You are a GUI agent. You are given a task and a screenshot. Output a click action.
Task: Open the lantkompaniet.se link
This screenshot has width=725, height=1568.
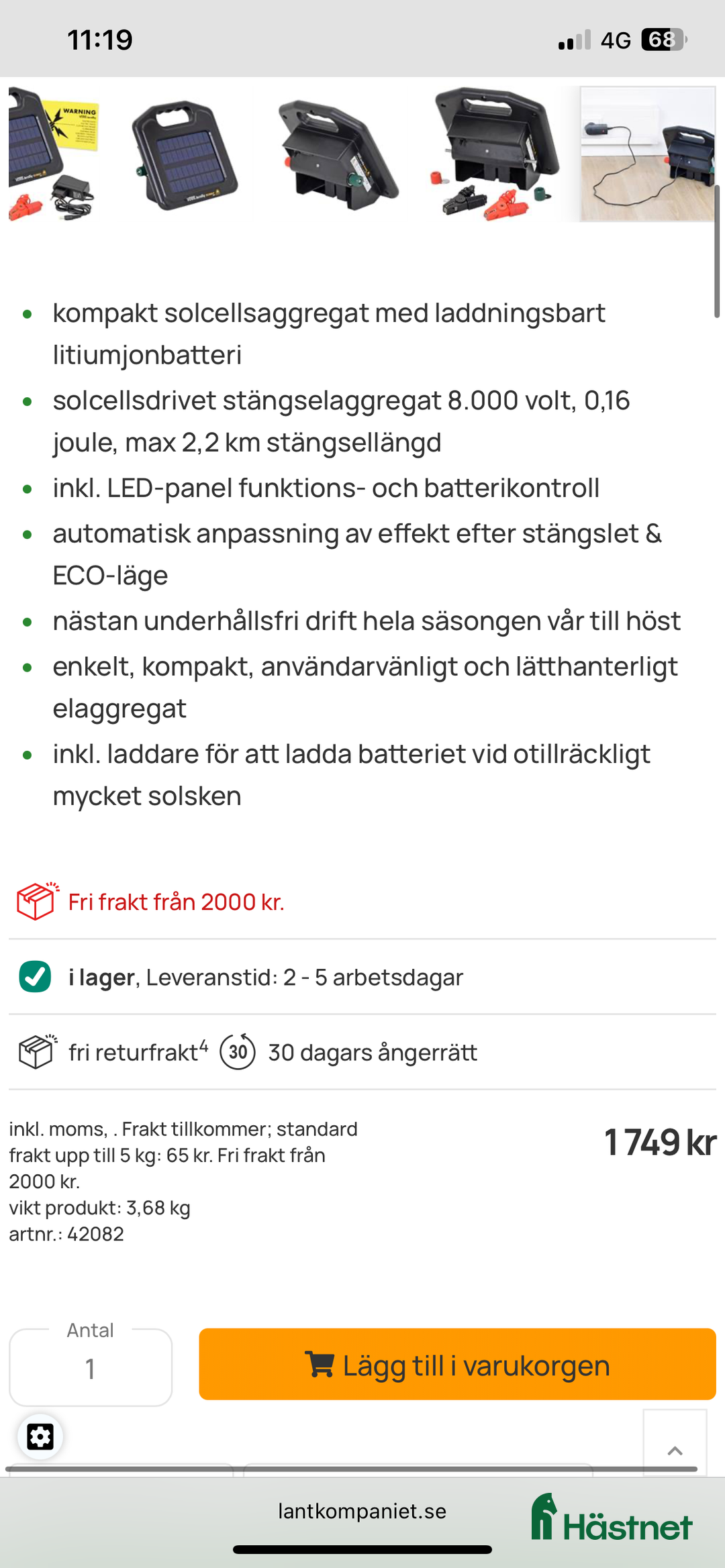[x=362, y=1512]
